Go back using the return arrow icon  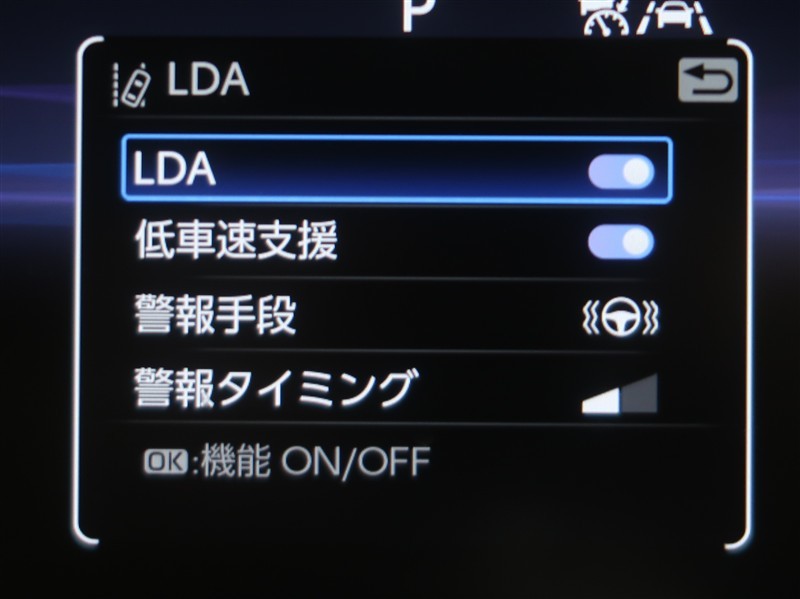[707, 81]
